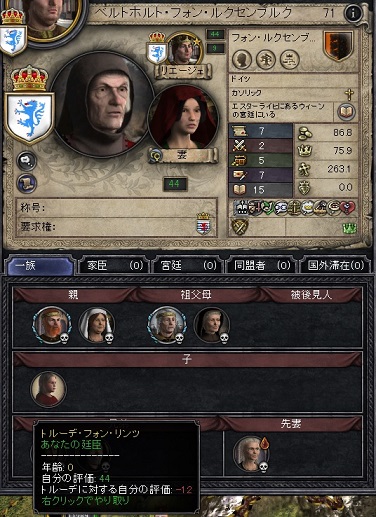Screen dimensions: 376x517
Task: Switch to the 宮廷 tab
Action: (x=188, y=266)
